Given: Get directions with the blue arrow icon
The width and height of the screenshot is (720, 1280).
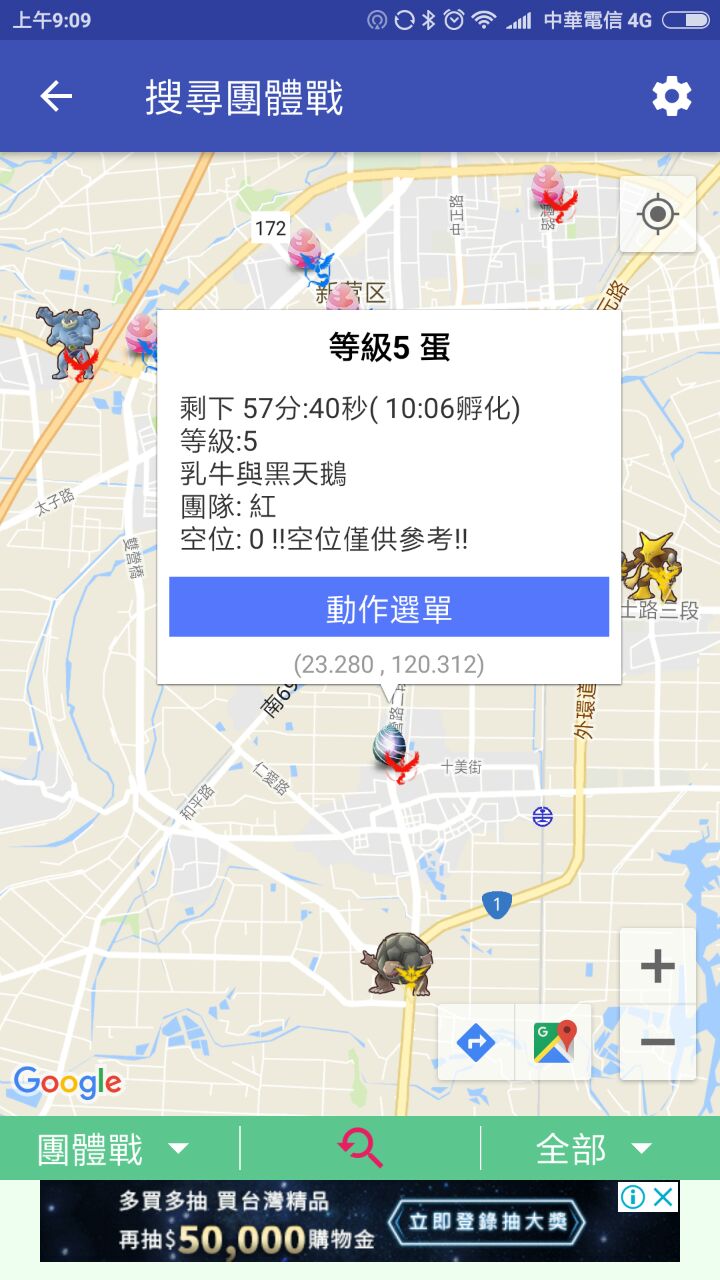Looking at the screenshot, I should tap(476, 1042).
